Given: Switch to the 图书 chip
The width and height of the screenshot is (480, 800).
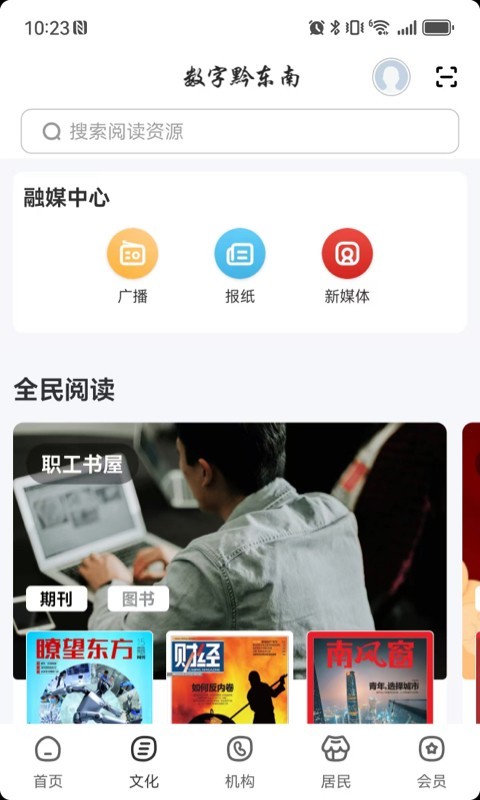Looking at the screenshot, I should click(138, 598).
